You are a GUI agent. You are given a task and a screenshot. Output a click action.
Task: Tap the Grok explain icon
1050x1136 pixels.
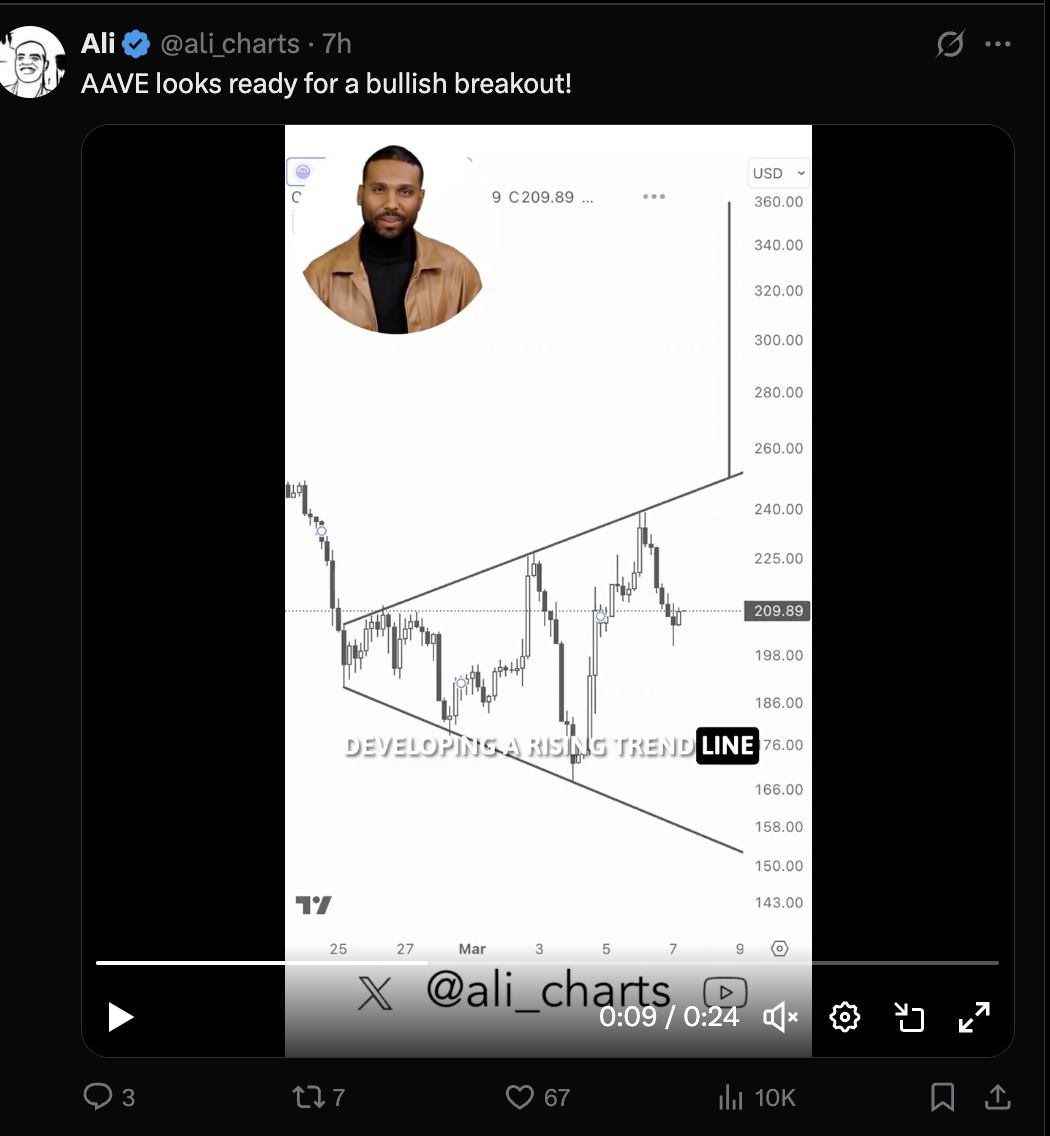click(950, 44)
